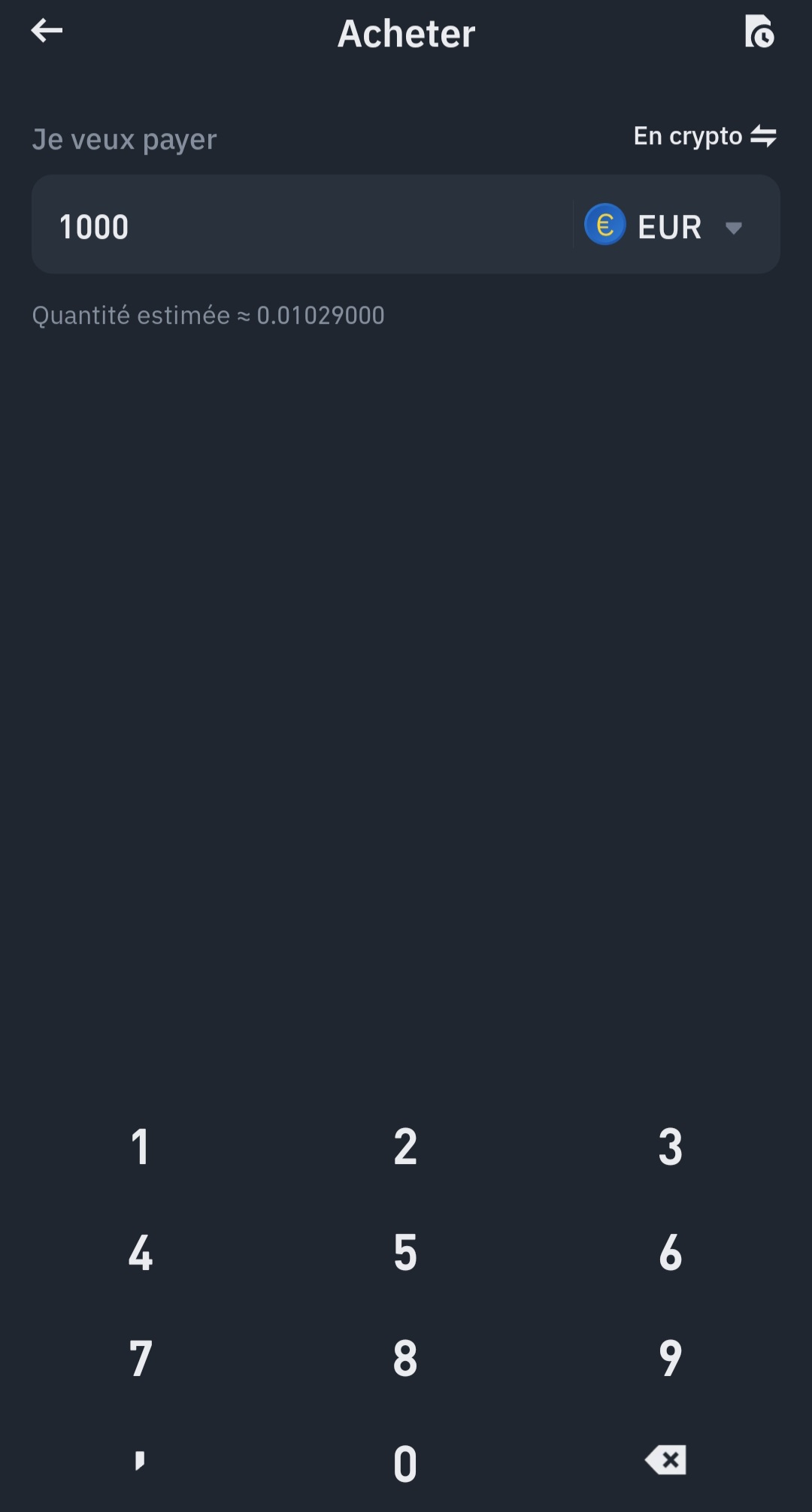812x1512 pixels.
Task: Enter digit 3 on the keypad
Action: pyautogui.click(x=670, y=1147)
